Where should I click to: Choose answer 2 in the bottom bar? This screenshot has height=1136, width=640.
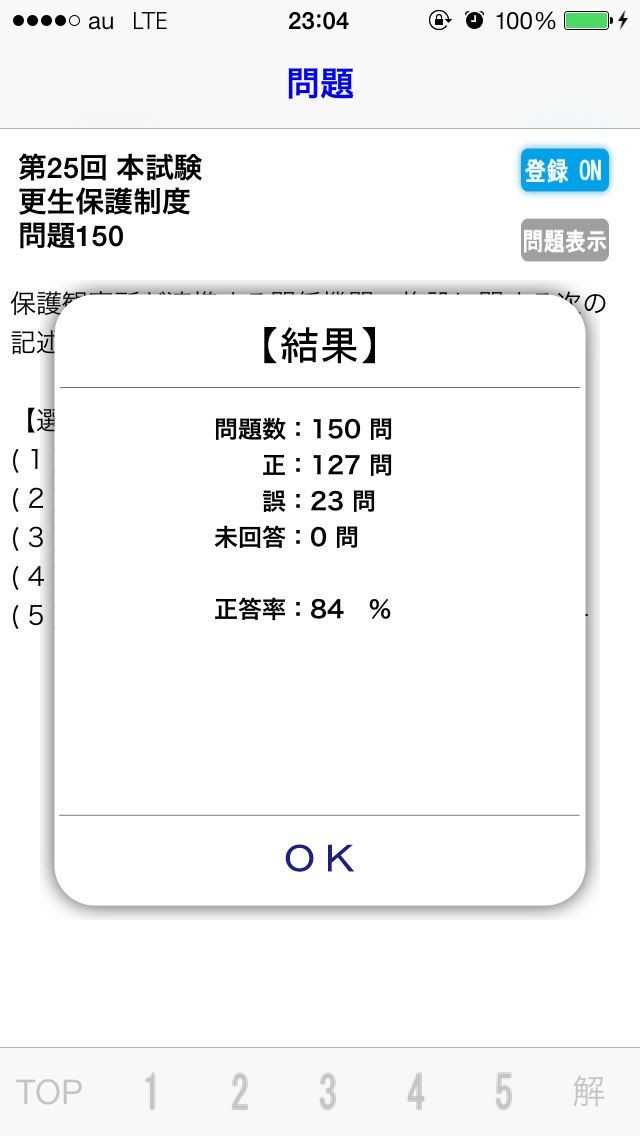(239, 1092)
